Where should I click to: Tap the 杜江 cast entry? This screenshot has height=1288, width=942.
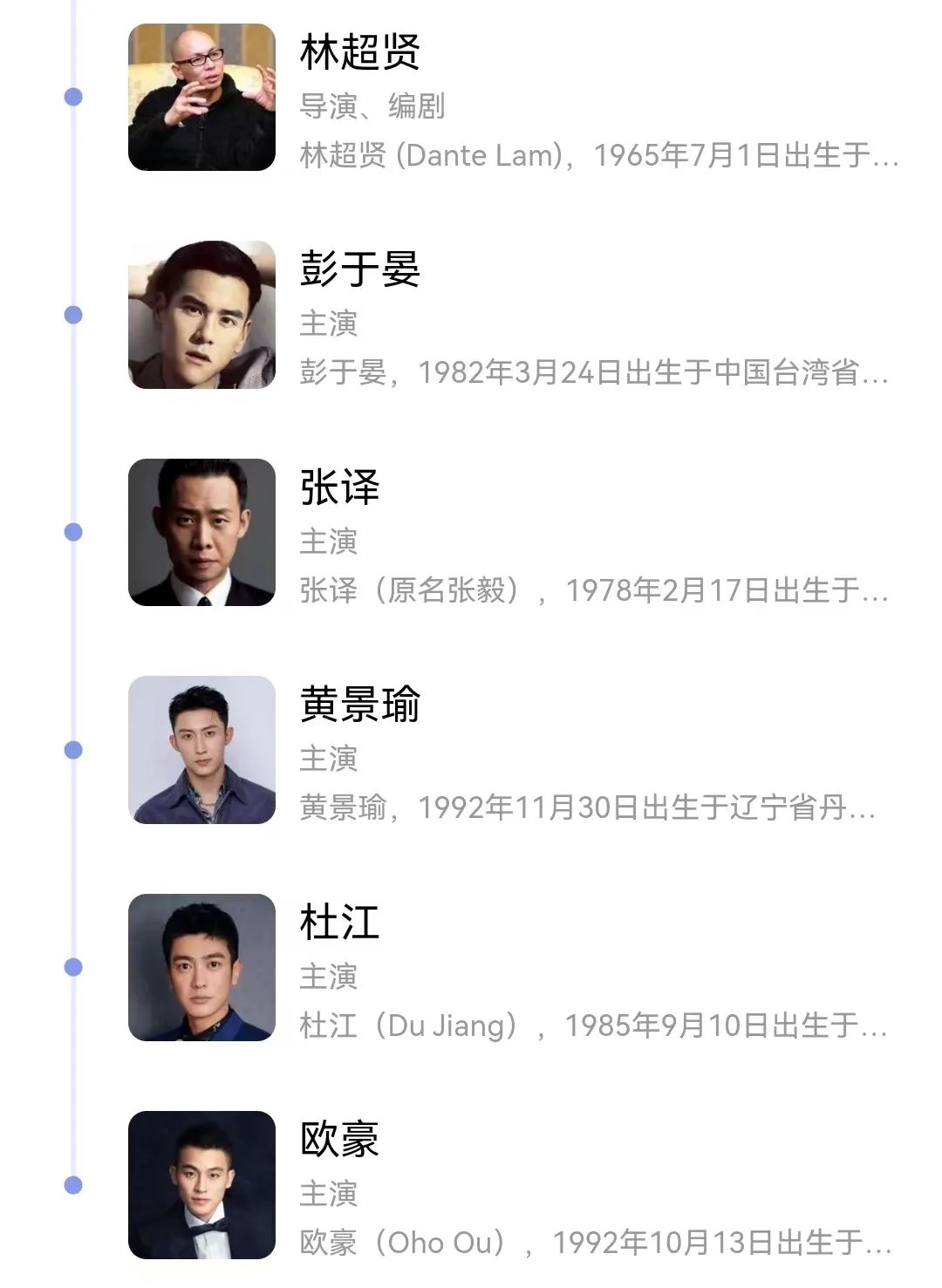point(339,923)
